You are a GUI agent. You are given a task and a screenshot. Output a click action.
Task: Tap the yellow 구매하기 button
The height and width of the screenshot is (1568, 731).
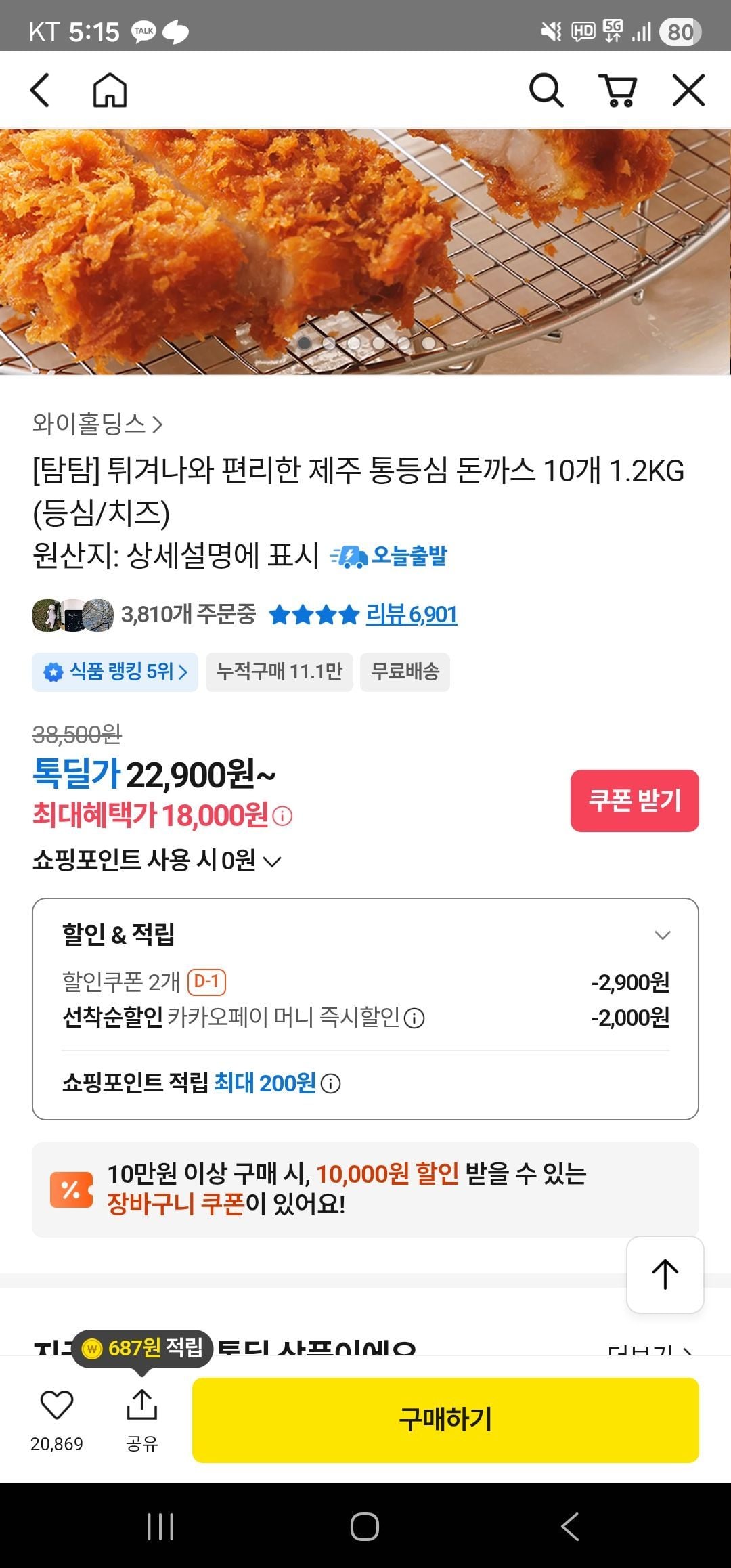445,1420
